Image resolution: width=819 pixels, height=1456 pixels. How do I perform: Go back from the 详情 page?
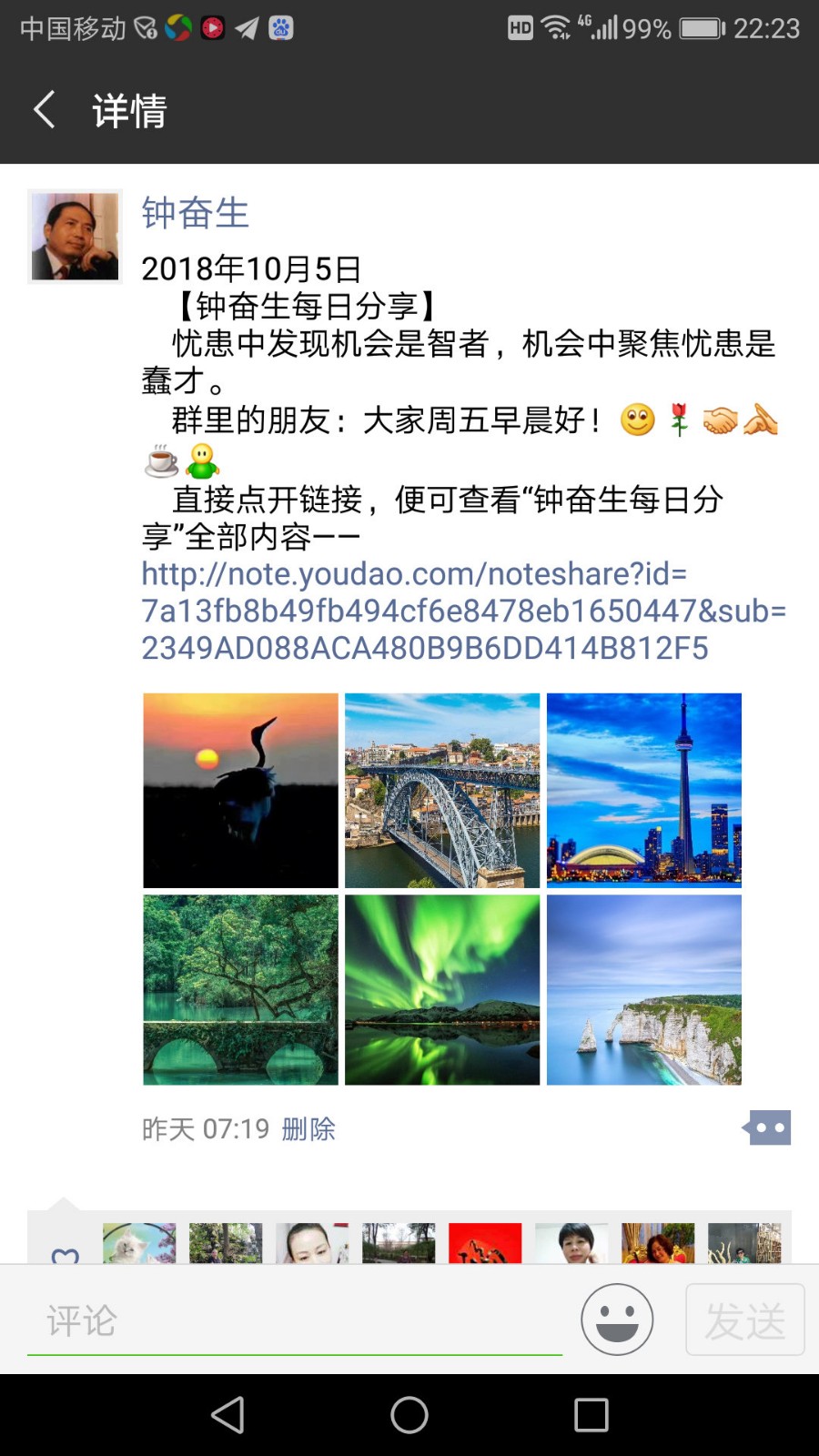[x=44, y=110]
